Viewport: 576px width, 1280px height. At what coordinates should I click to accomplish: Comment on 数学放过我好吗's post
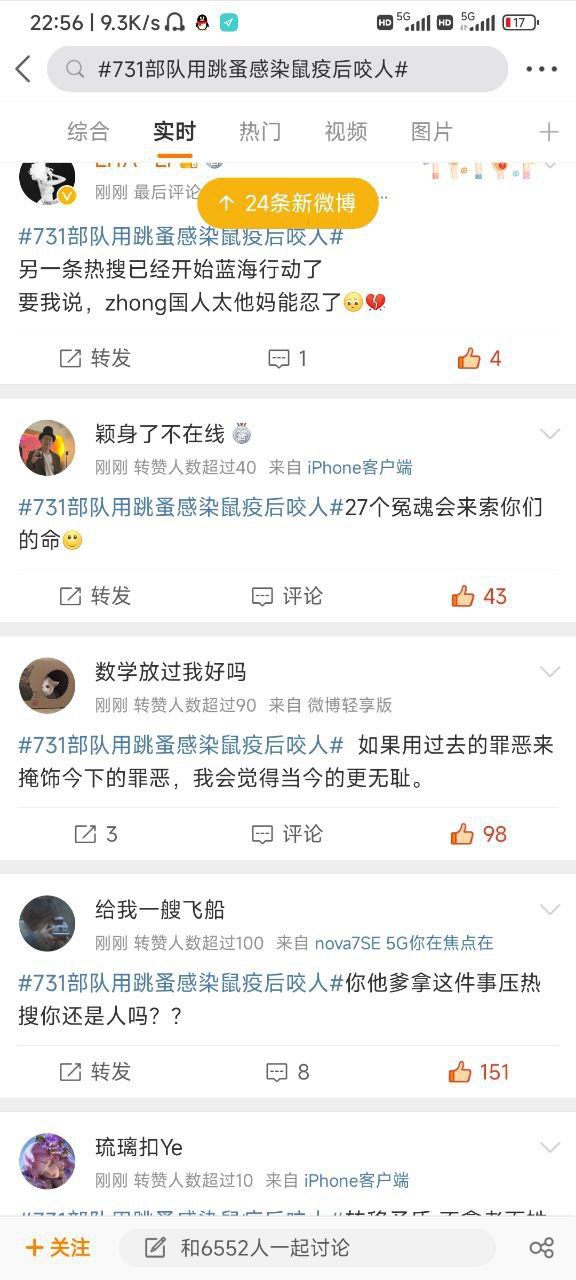pyautogui.click(x=287, y=834)
